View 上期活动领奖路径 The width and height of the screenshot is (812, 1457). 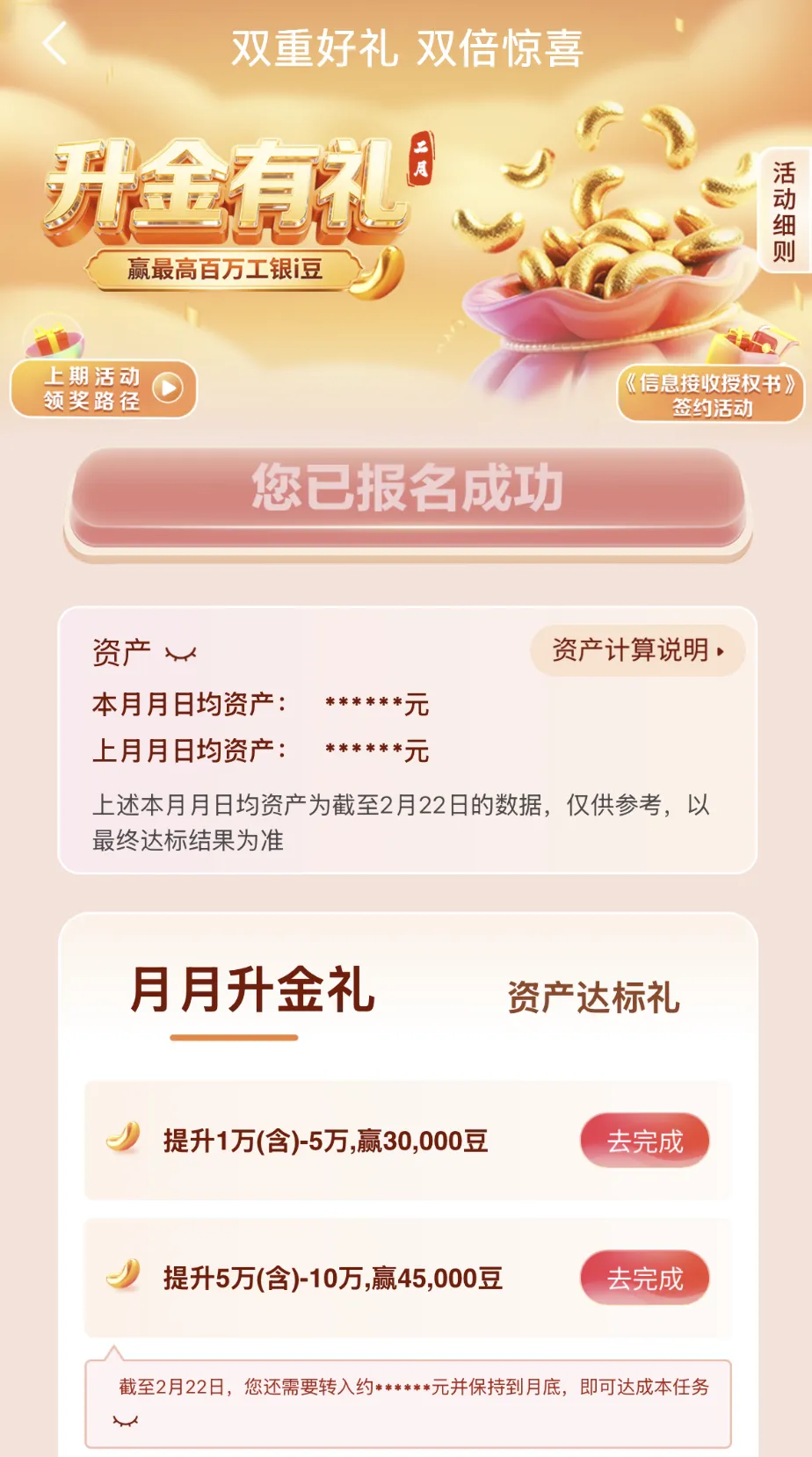pos(104,388)
